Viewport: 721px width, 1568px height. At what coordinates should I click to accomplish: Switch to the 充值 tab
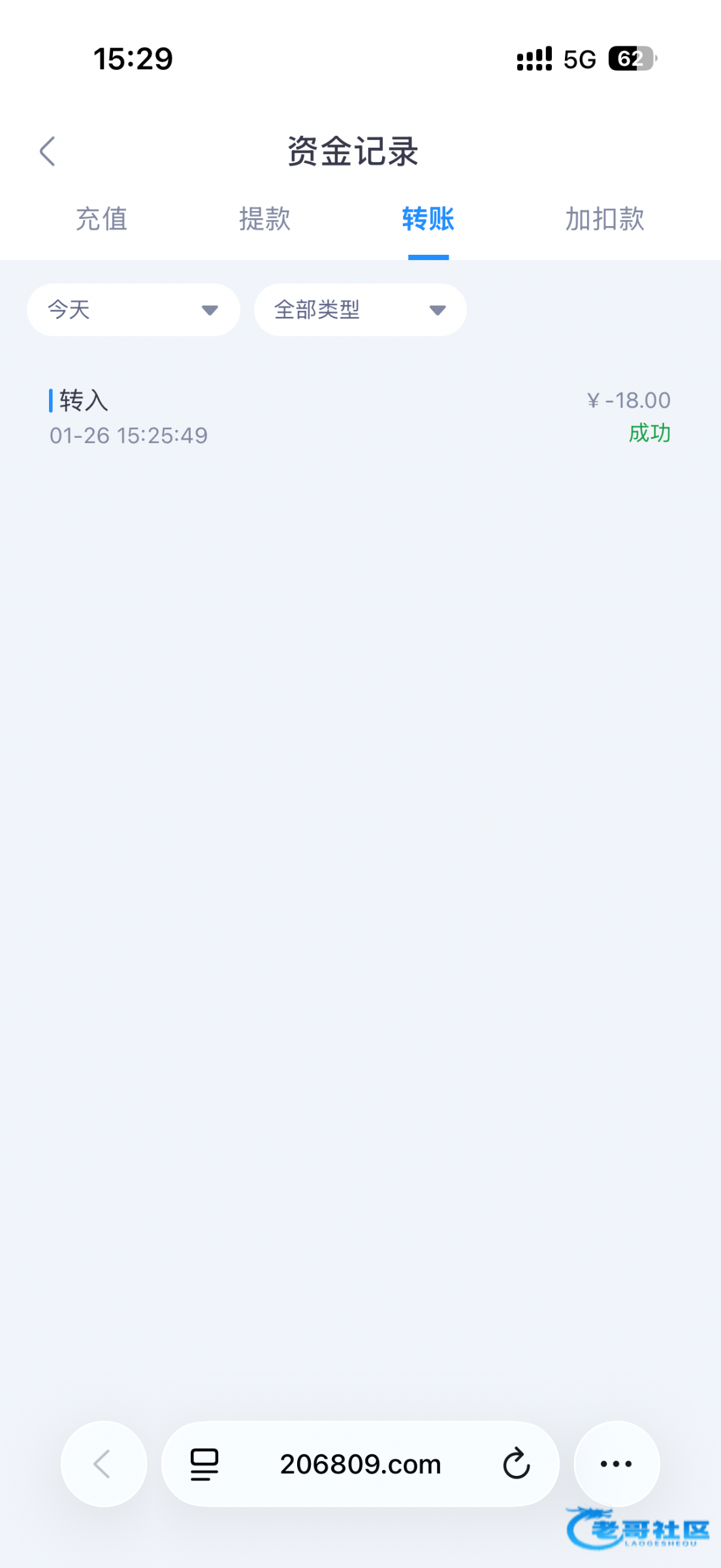point(101,219)
